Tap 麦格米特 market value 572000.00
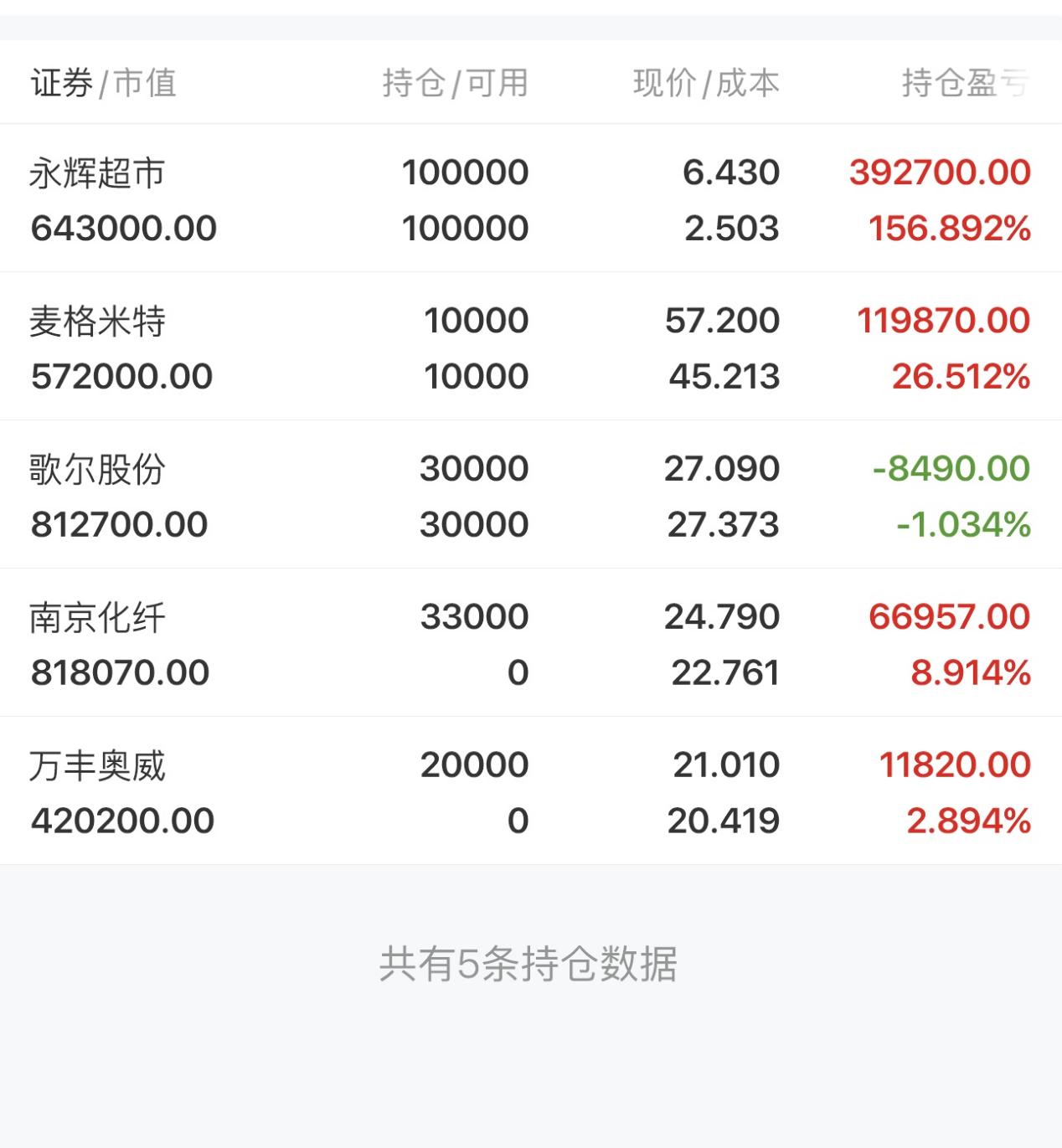The image size is (1062, 1148). pyautogui.click(x=121, y=375)
